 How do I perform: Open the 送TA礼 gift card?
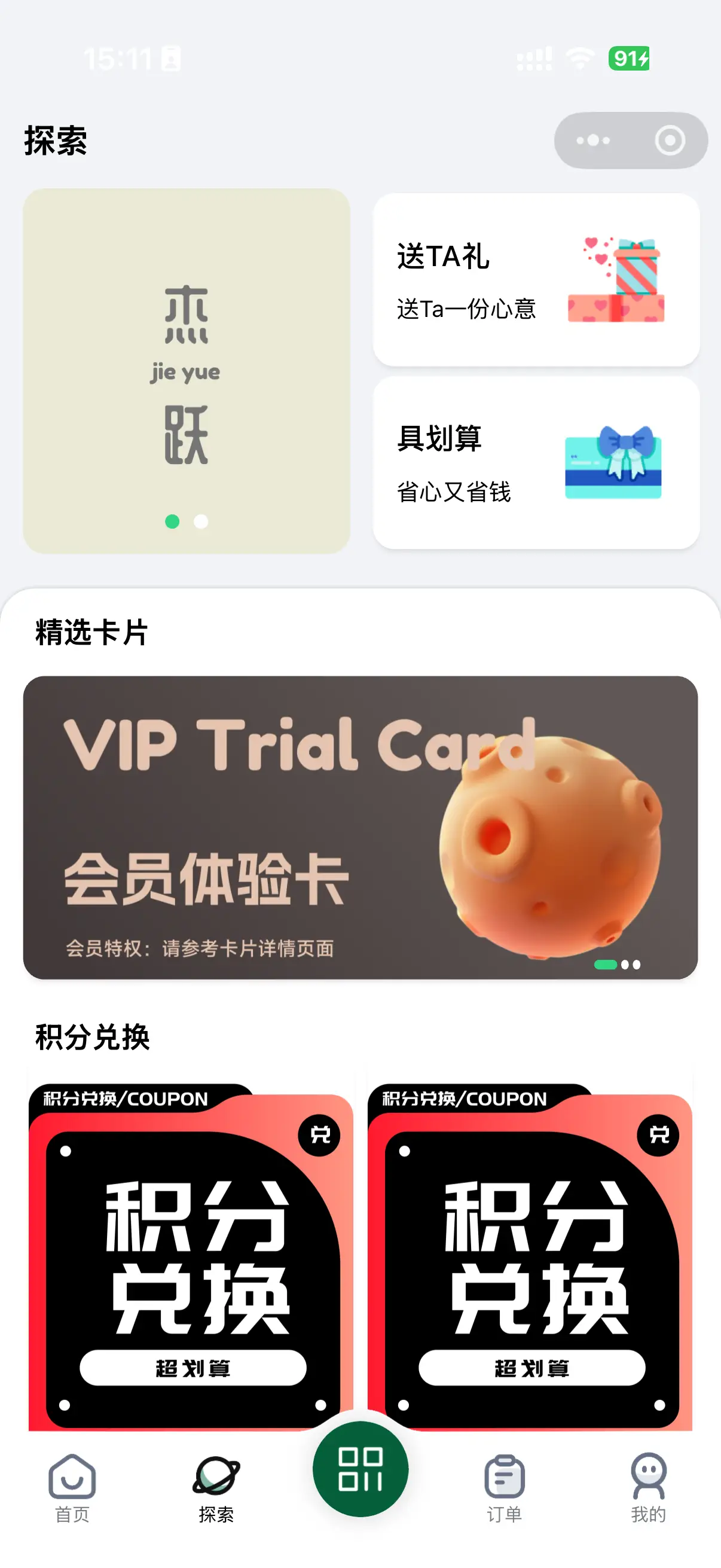tap(536, 280)
